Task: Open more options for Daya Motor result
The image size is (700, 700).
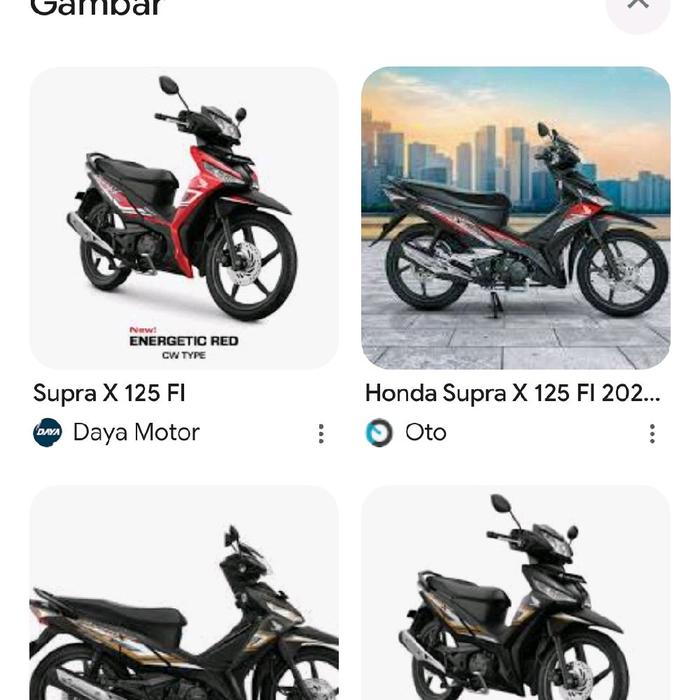Action: 321,433
